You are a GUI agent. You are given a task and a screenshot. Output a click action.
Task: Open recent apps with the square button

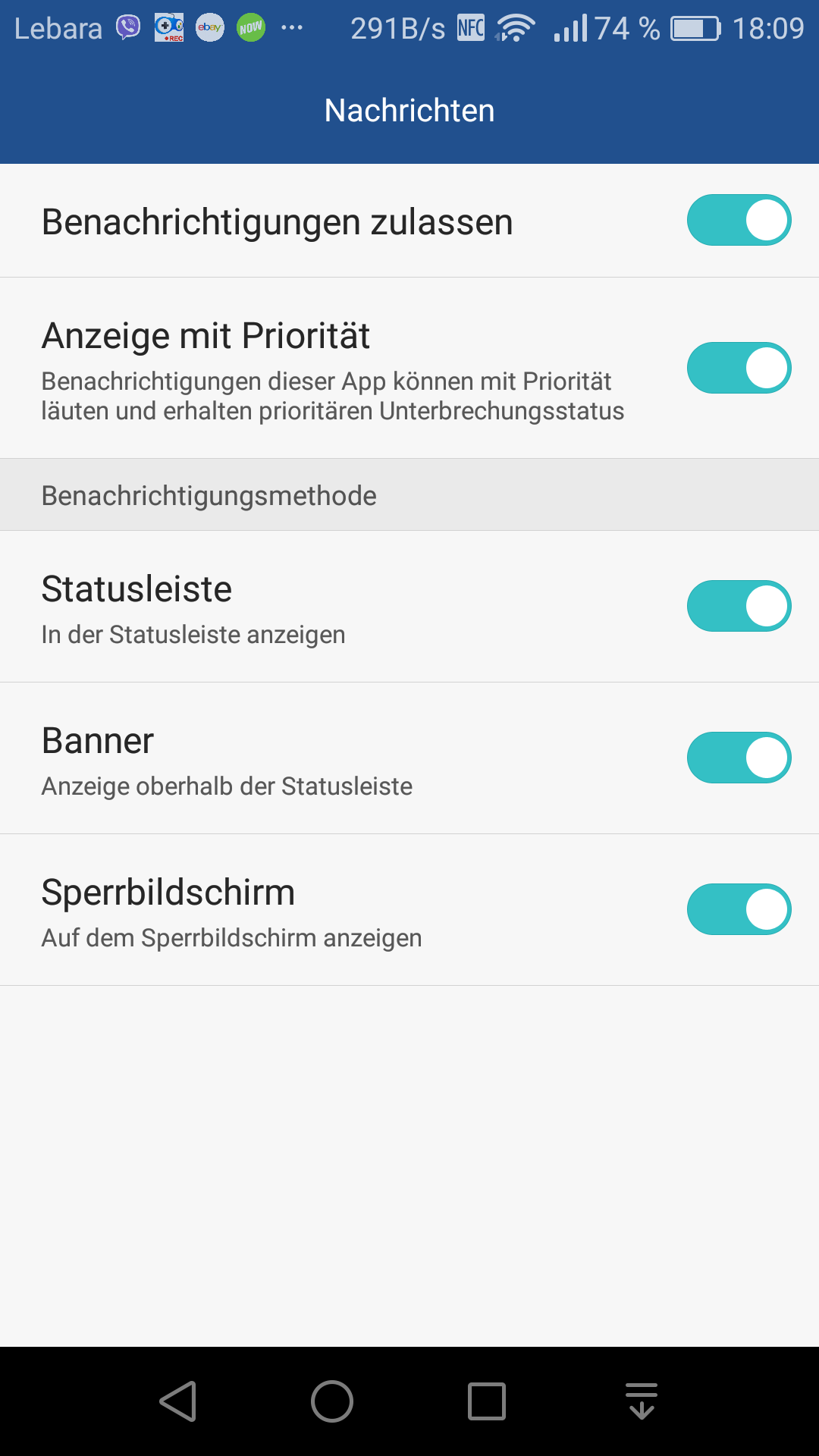487,1401
